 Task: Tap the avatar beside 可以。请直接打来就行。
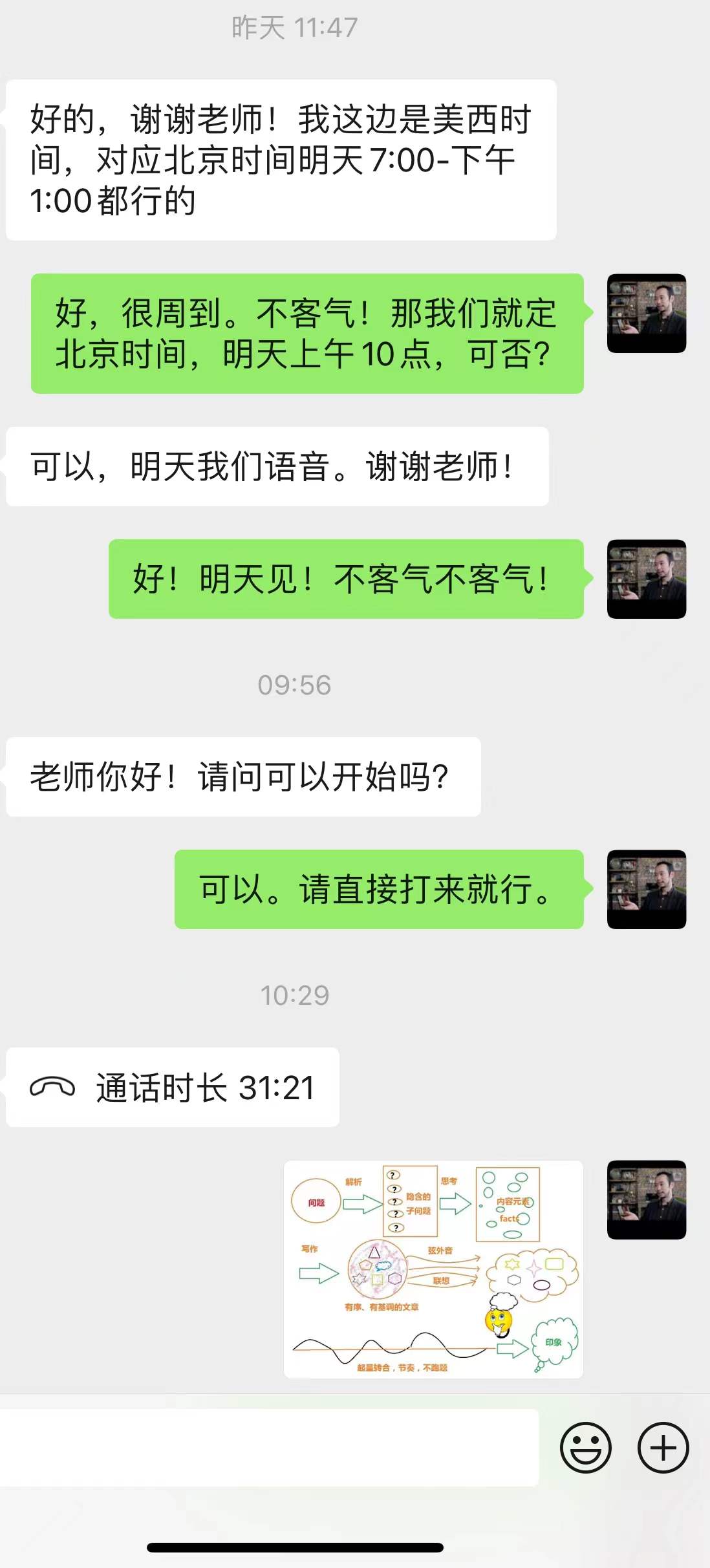[646, 889]
